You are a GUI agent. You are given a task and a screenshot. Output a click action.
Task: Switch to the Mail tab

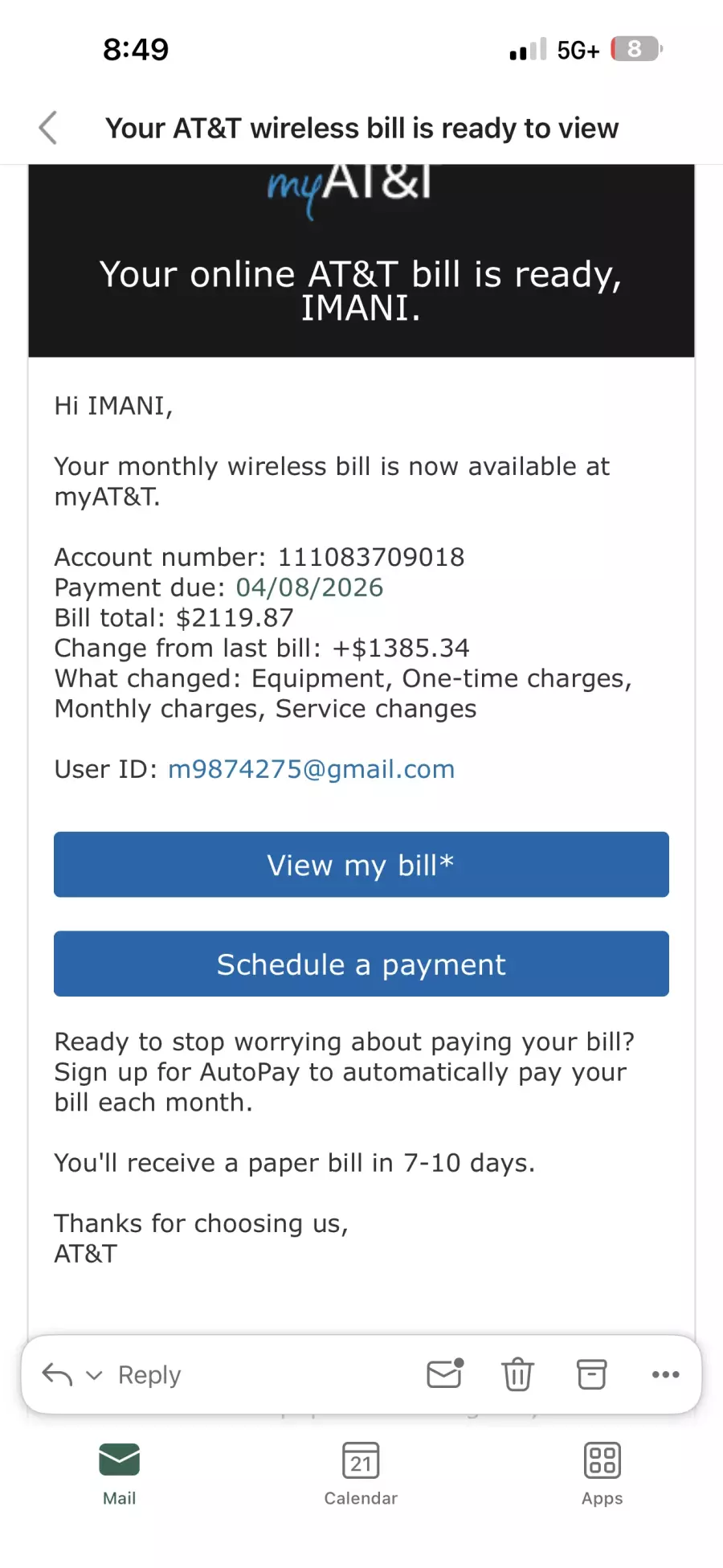pos(119,1474)
